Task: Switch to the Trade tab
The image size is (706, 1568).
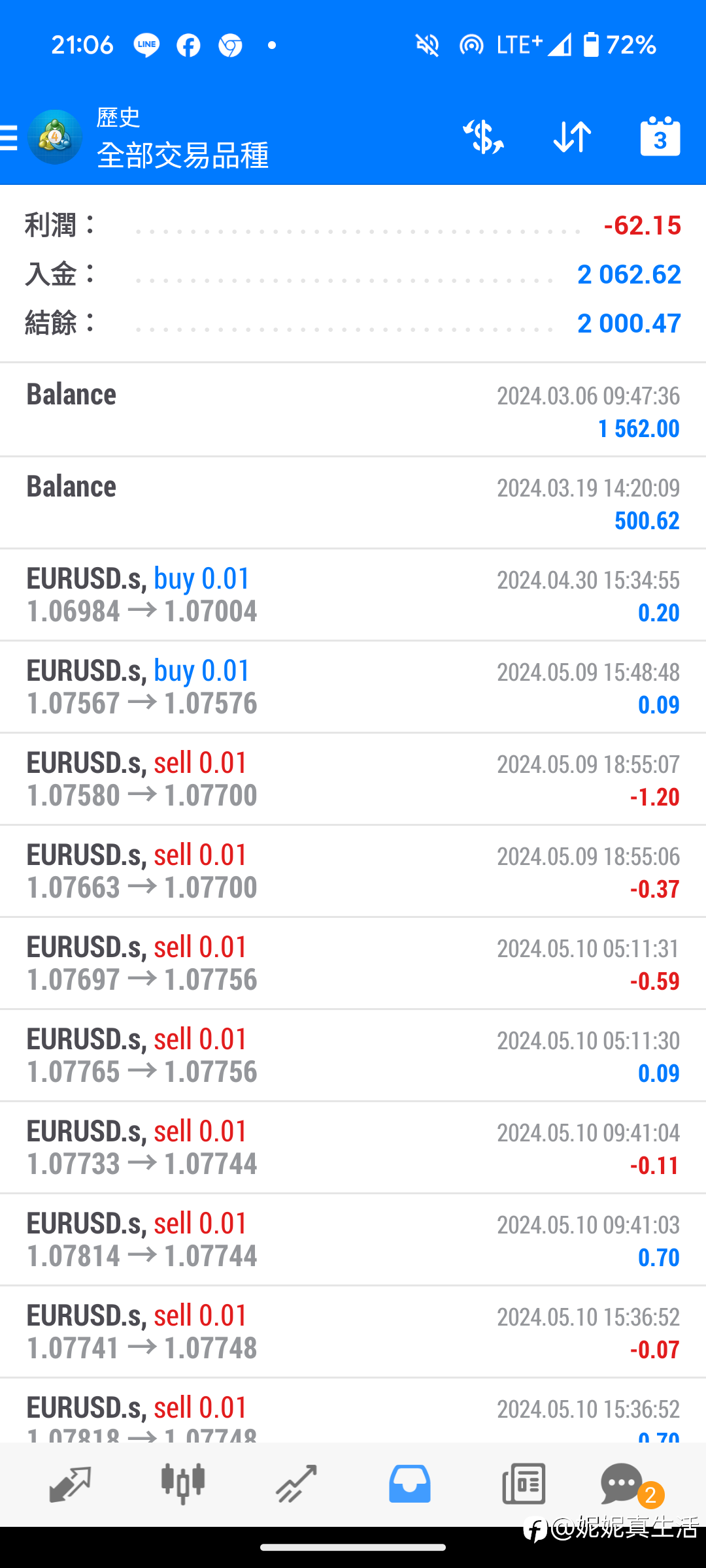Action: pyautogui.click(x=296, y=1484)
